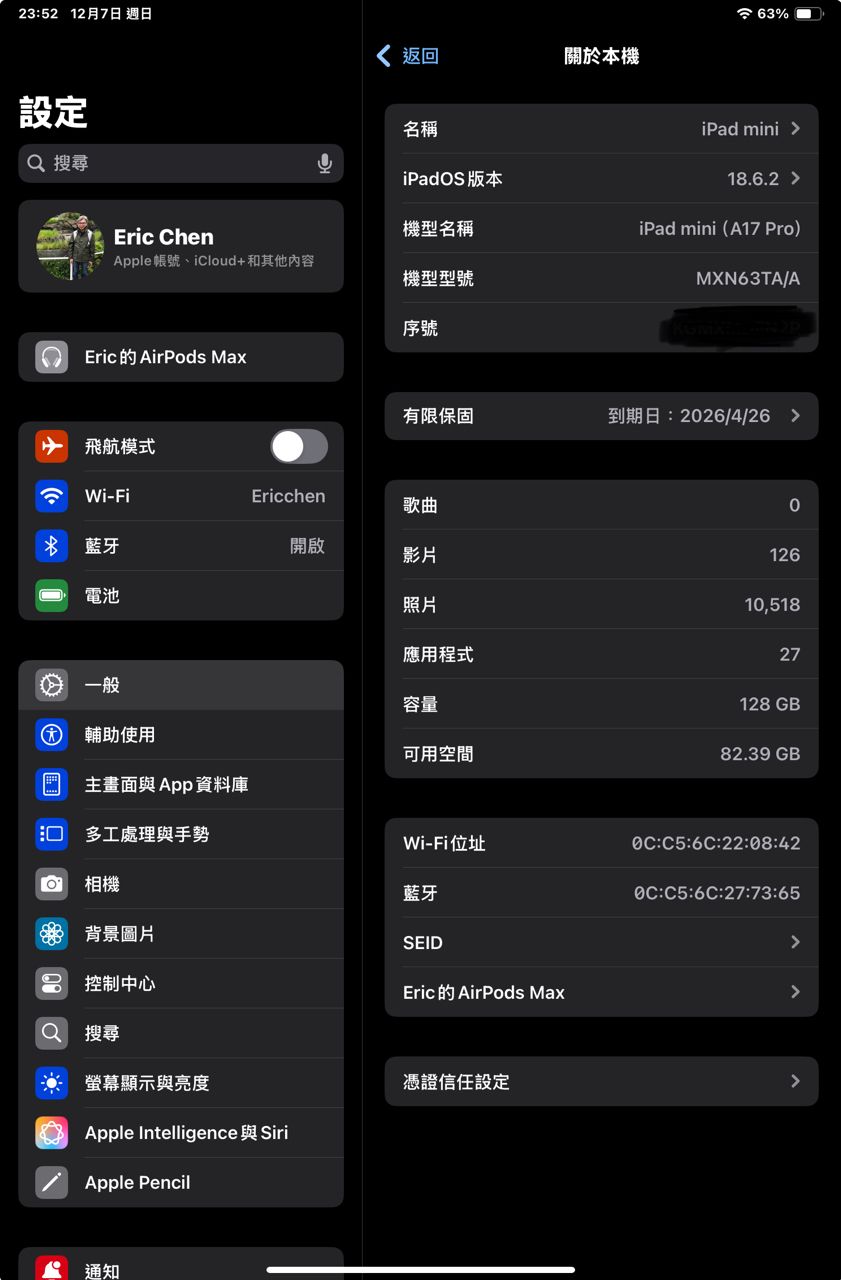
Task: Open 控制中心 settings
Action: [x=180, y=984]
